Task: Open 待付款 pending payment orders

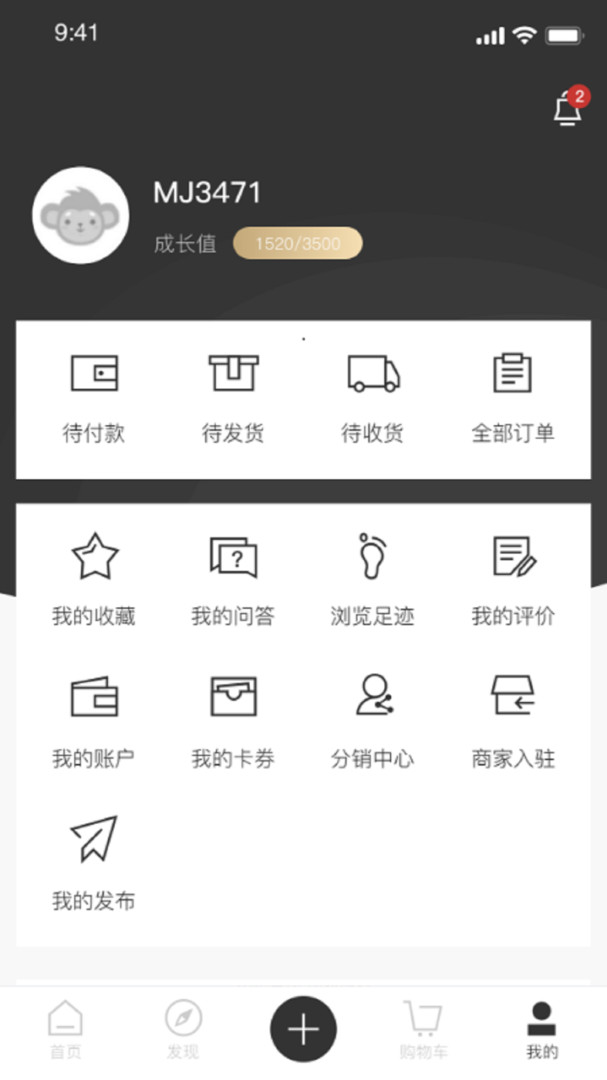Action: [94, 397]
